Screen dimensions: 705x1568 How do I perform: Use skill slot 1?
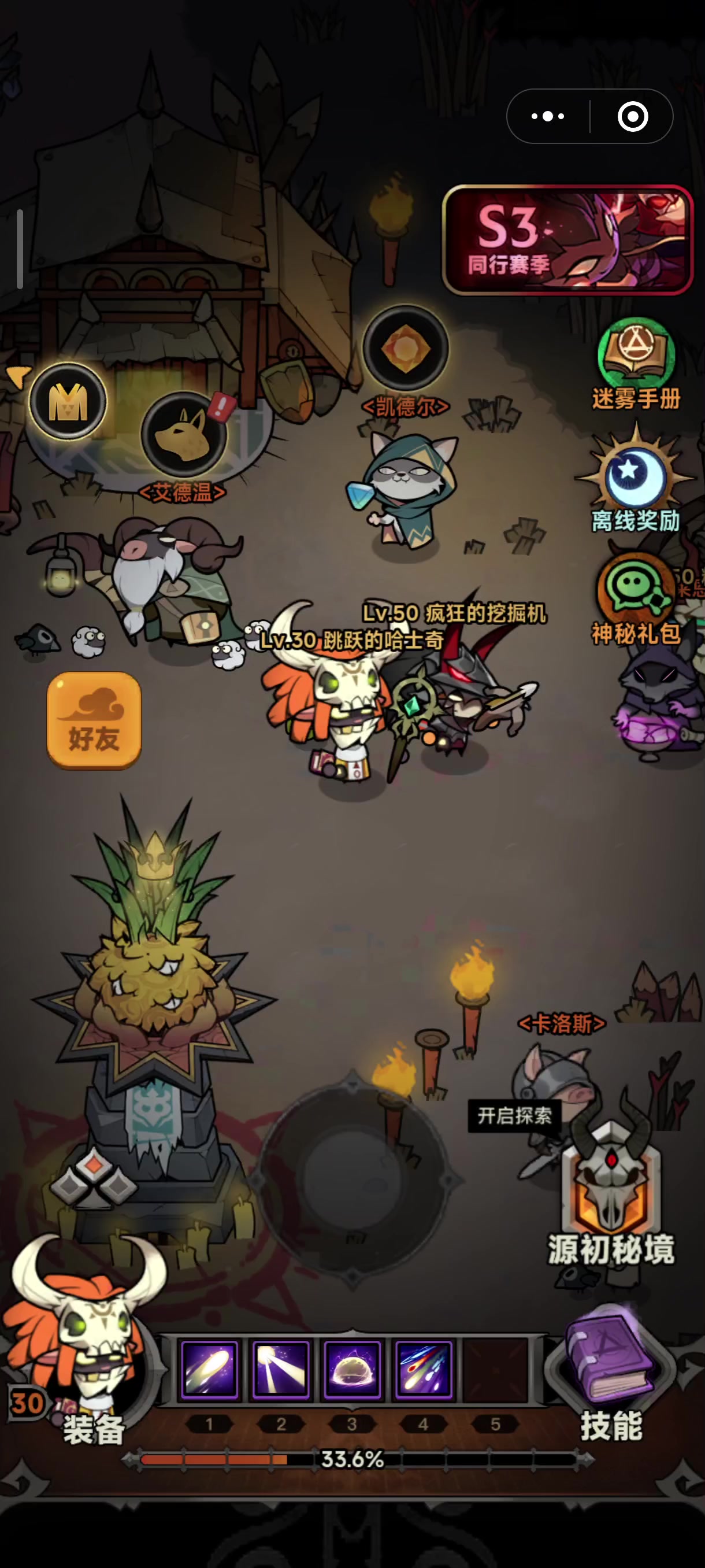click(x=209, y=1369)
